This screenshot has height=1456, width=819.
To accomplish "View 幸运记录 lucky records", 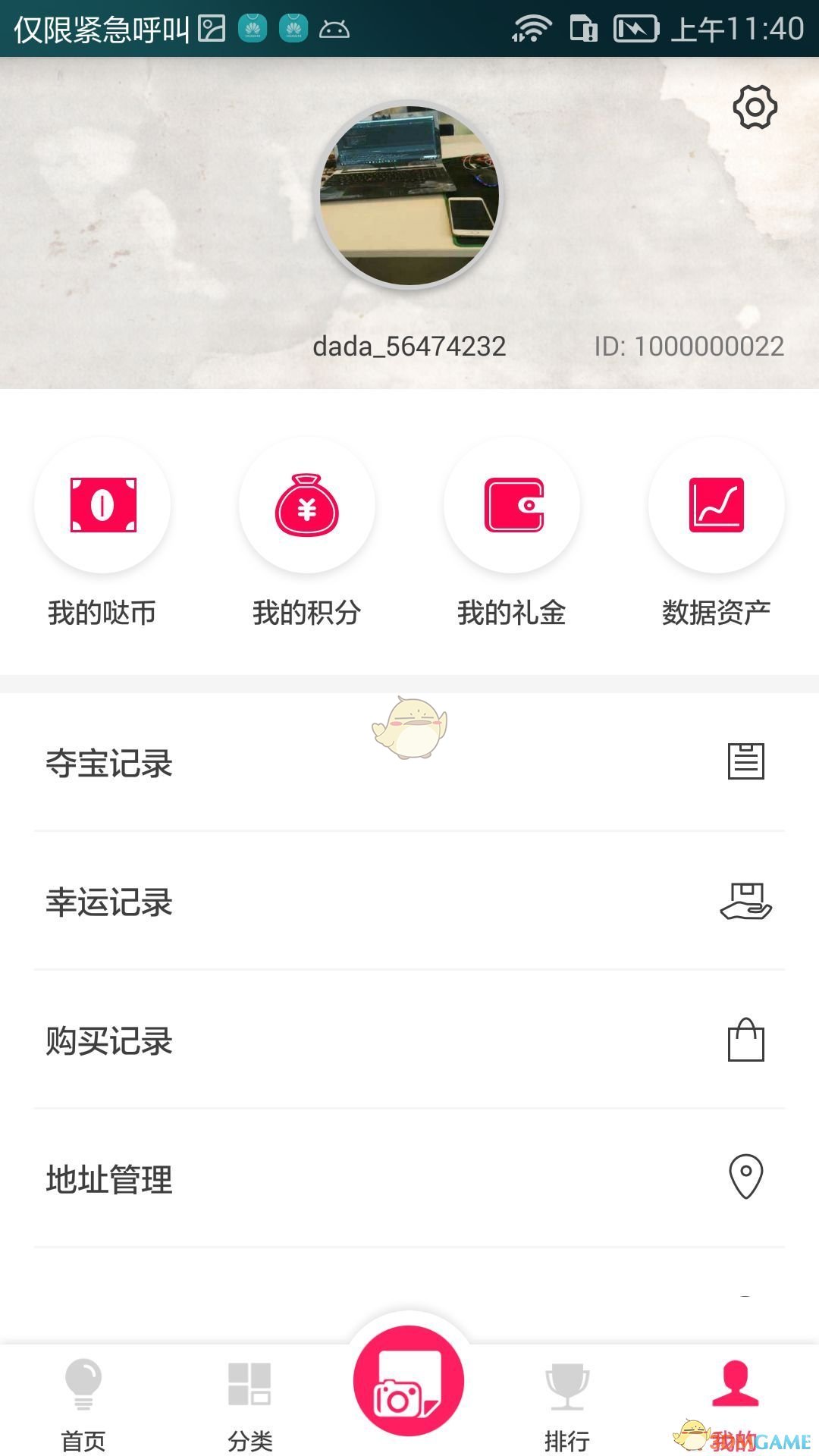I will tap(409, 902).
